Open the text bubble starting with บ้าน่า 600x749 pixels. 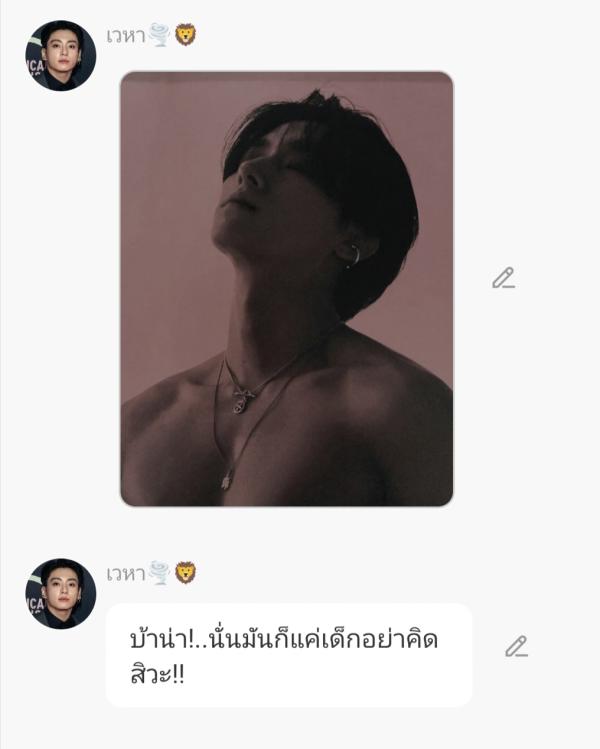point(288,655)
